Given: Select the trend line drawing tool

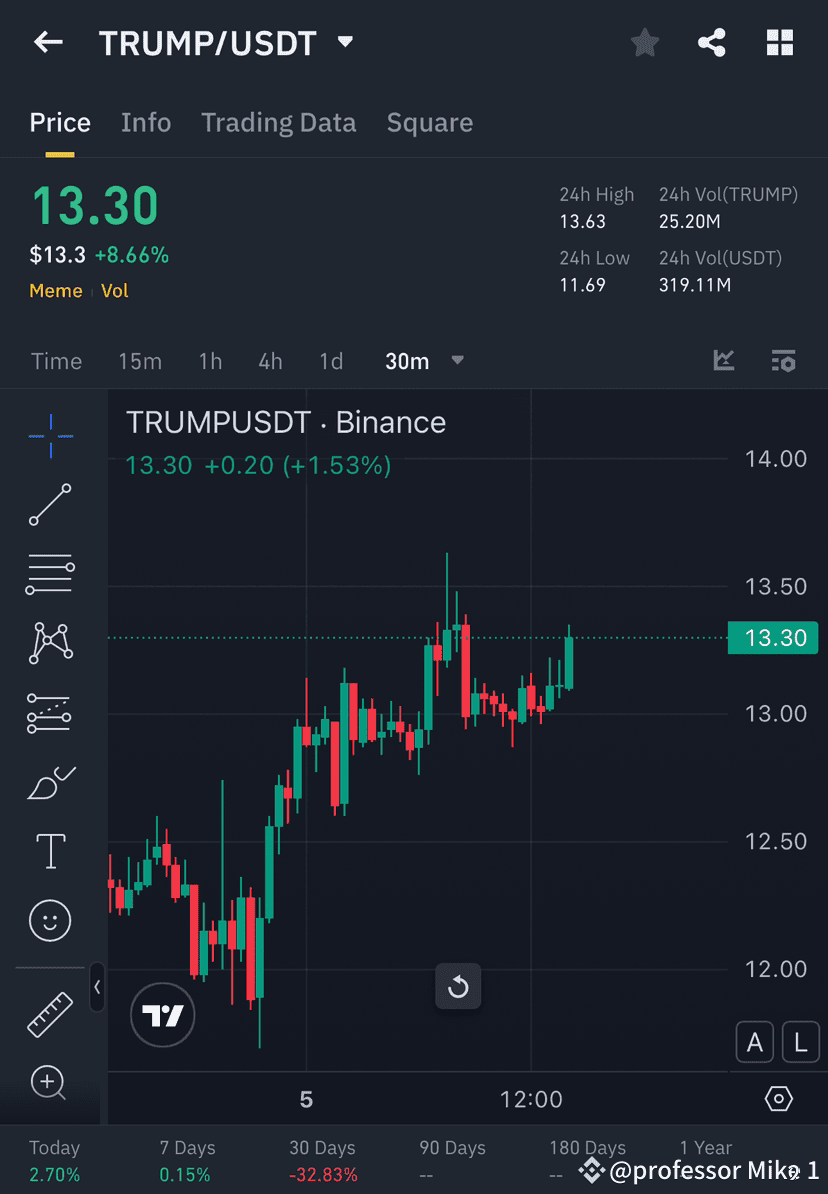Looking at the screenshot, I should tap(50, 505).
